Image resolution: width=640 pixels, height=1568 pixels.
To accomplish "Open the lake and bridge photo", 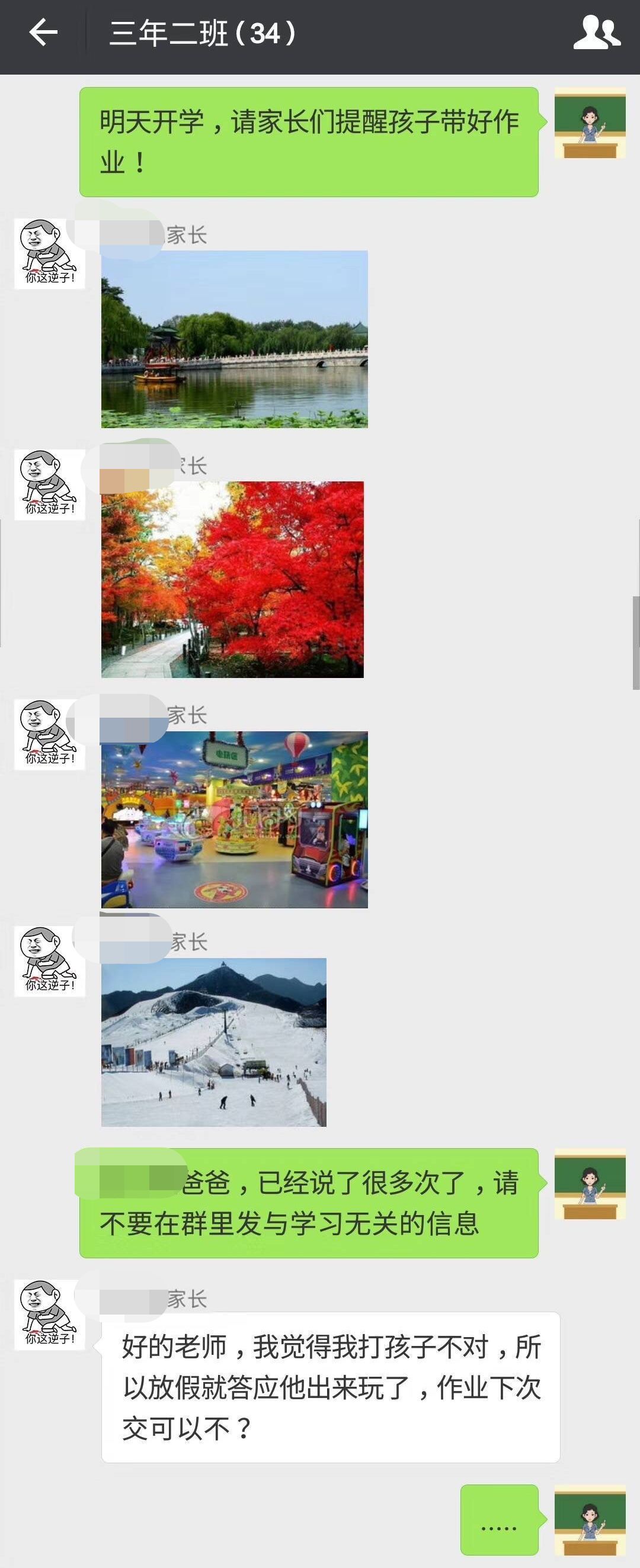I will (235, 339).
